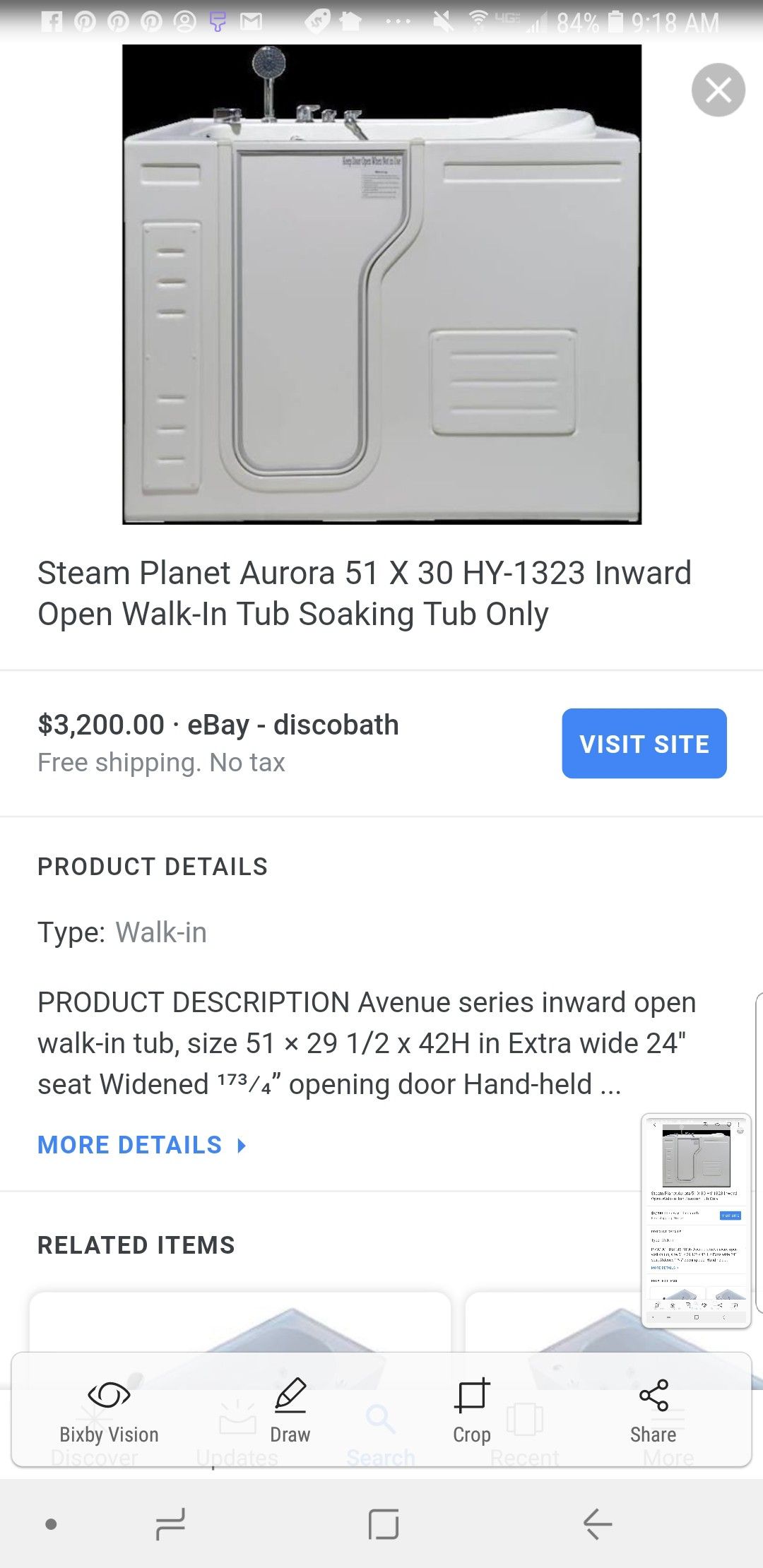The image size is (763, 1568).
Task: Tap the walk-in tub product image
Action: pyautogui.click(x=381, y=283)
